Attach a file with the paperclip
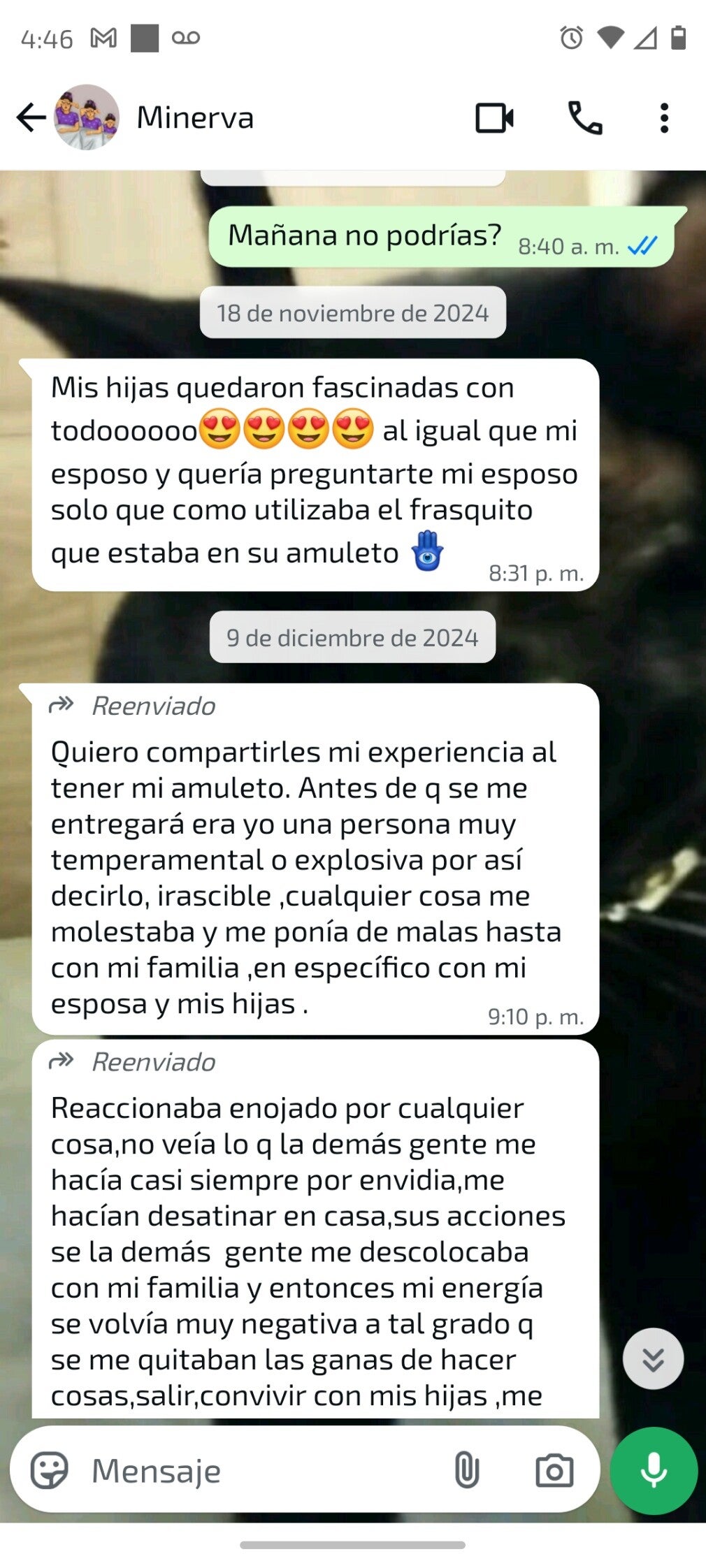The height and width of the screenshot is (1568, 706). (x=466, y=1471)
